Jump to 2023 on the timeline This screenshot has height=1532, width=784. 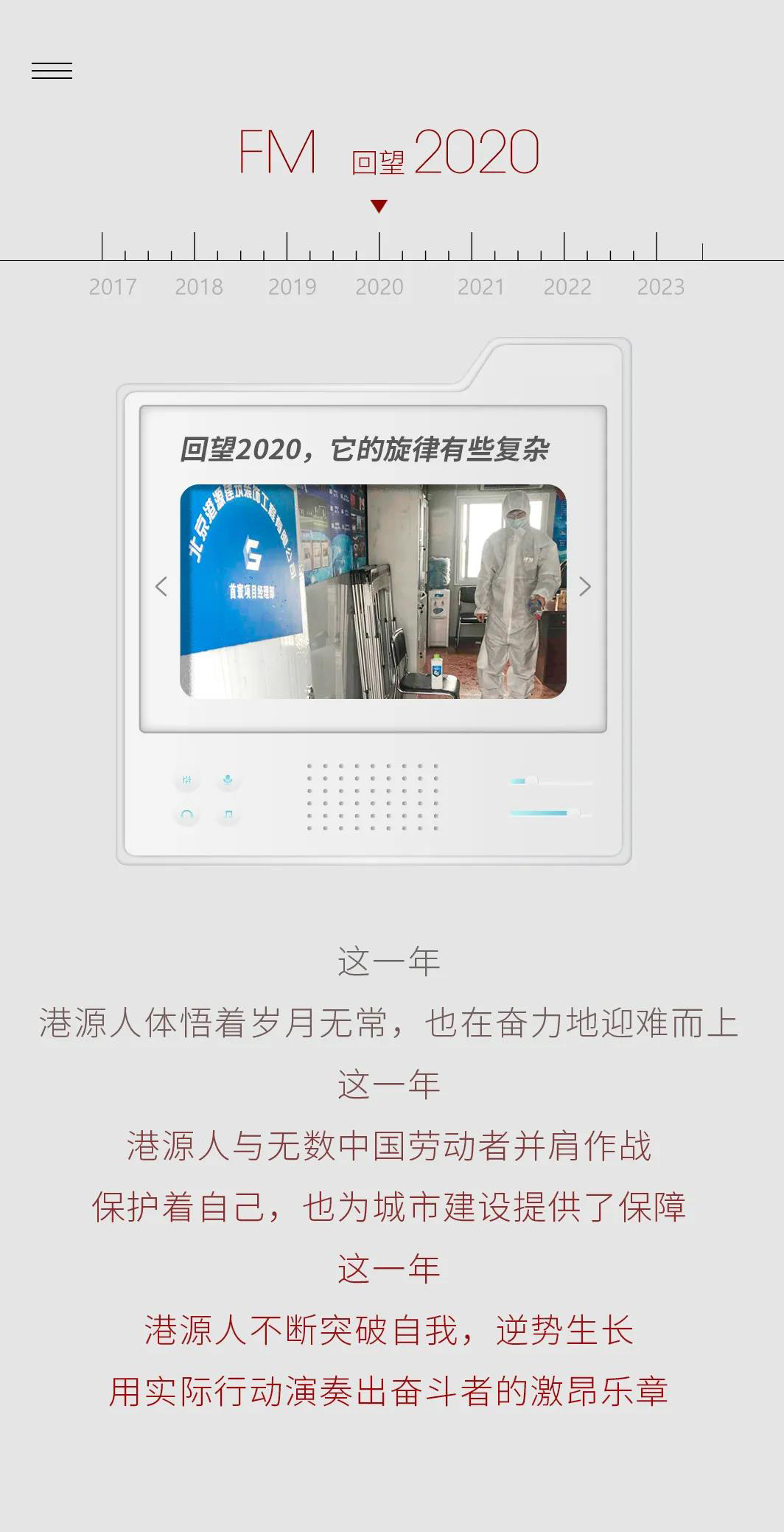[660, 287]
